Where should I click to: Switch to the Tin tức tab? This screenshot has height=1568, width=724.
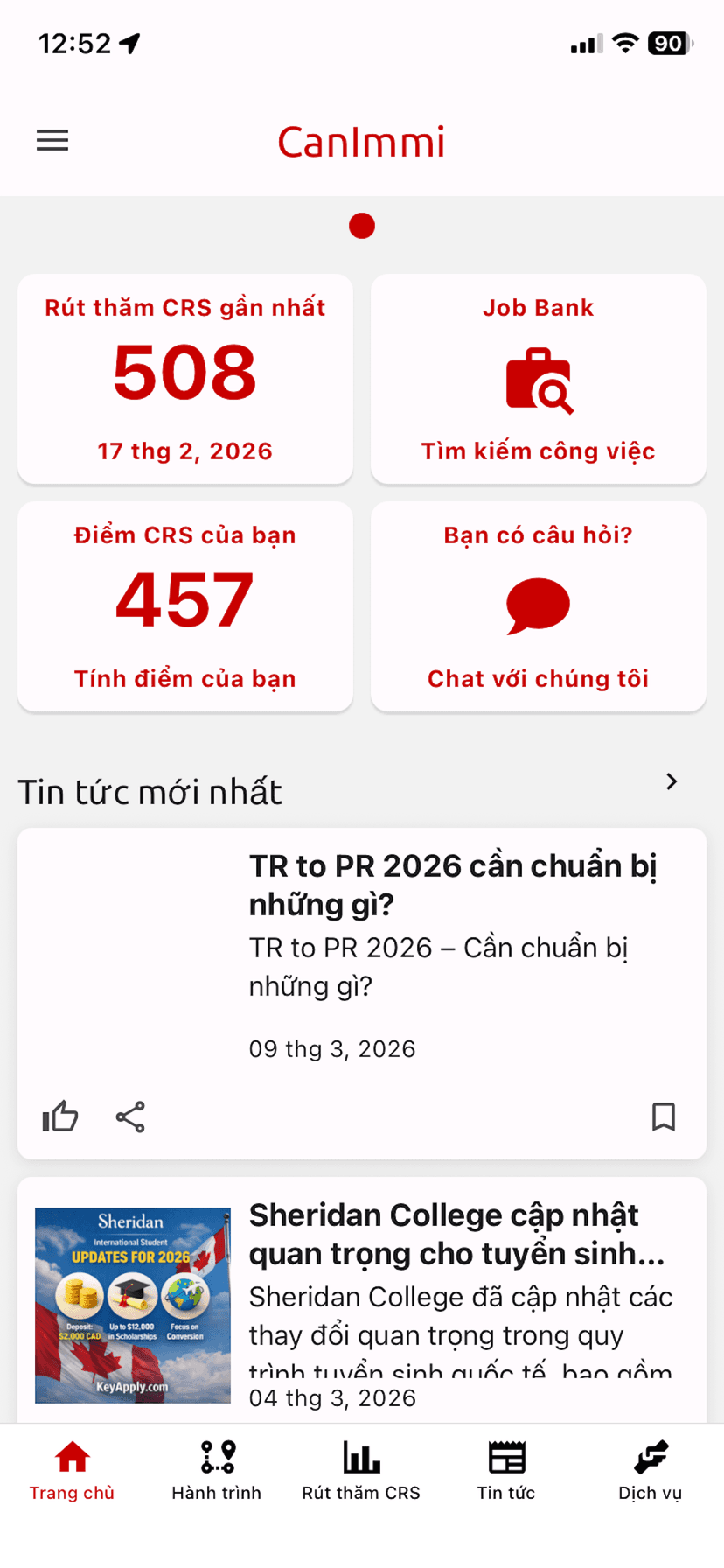505,1470
